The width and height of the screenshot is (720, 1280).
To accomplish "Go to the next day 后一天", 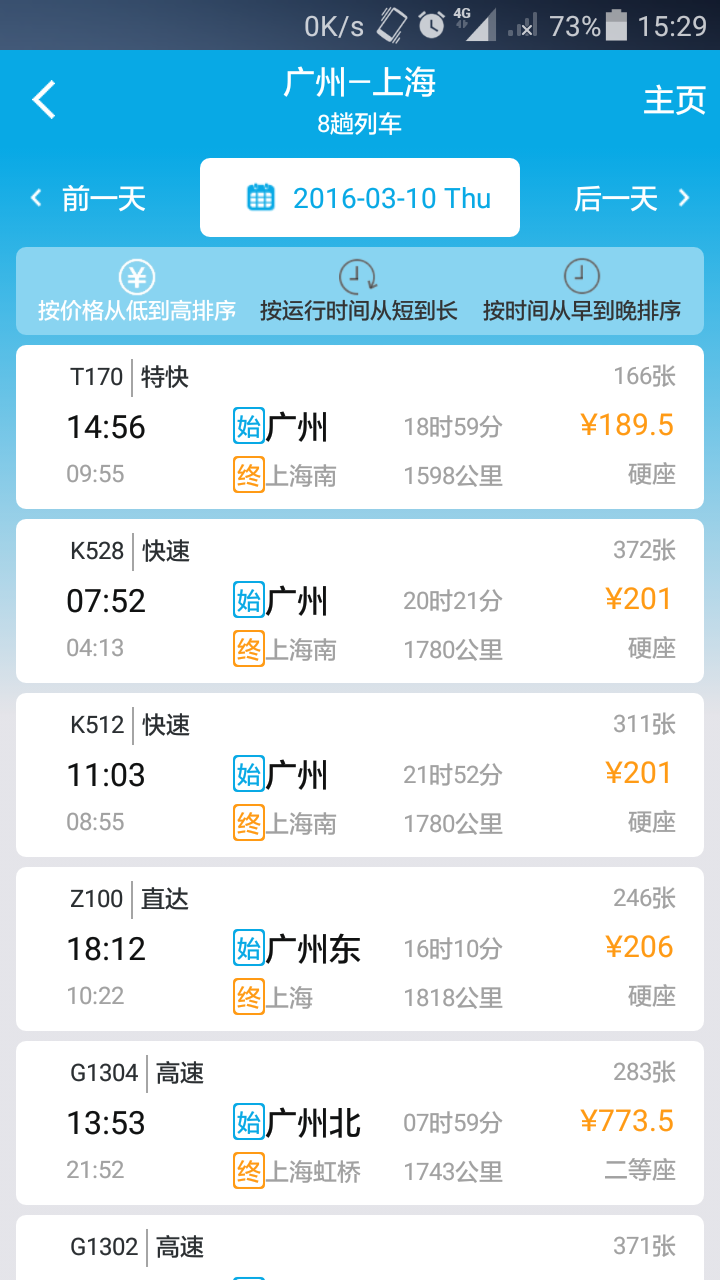I will (630, 198).
